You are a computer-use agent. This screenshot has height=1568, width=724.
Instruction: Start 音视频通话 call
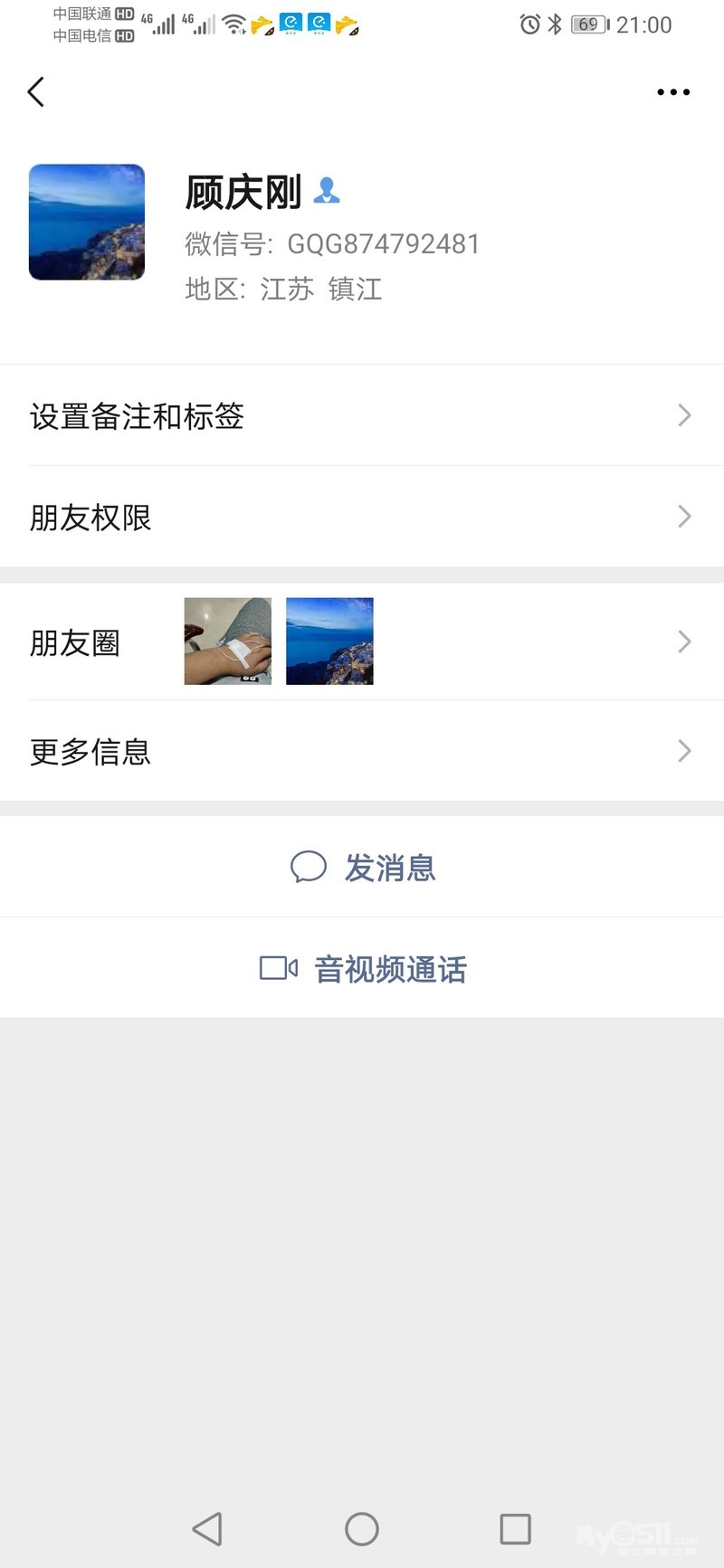pos(363,969)
